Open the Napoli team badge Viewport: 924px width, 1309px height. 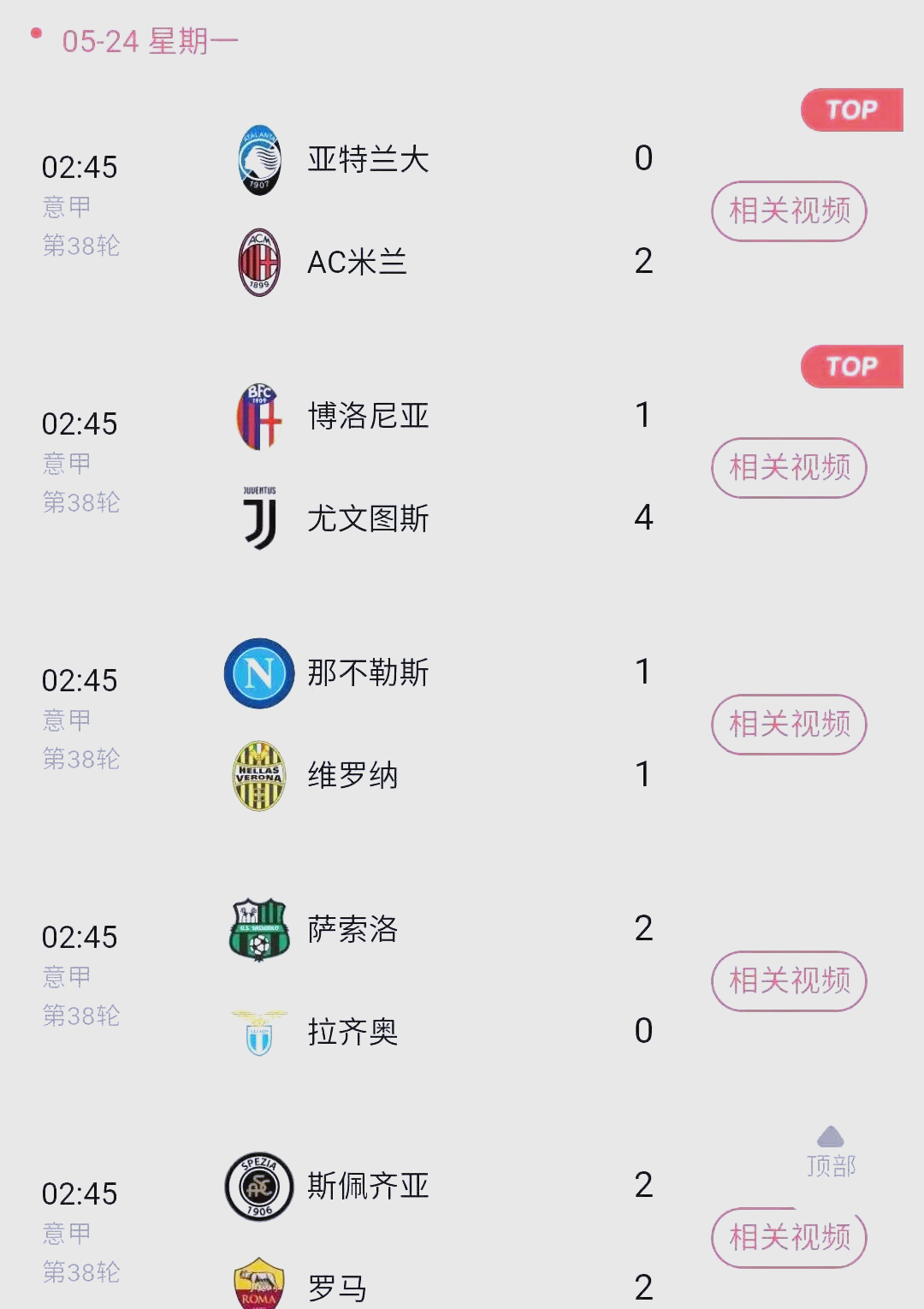(258, 672)
